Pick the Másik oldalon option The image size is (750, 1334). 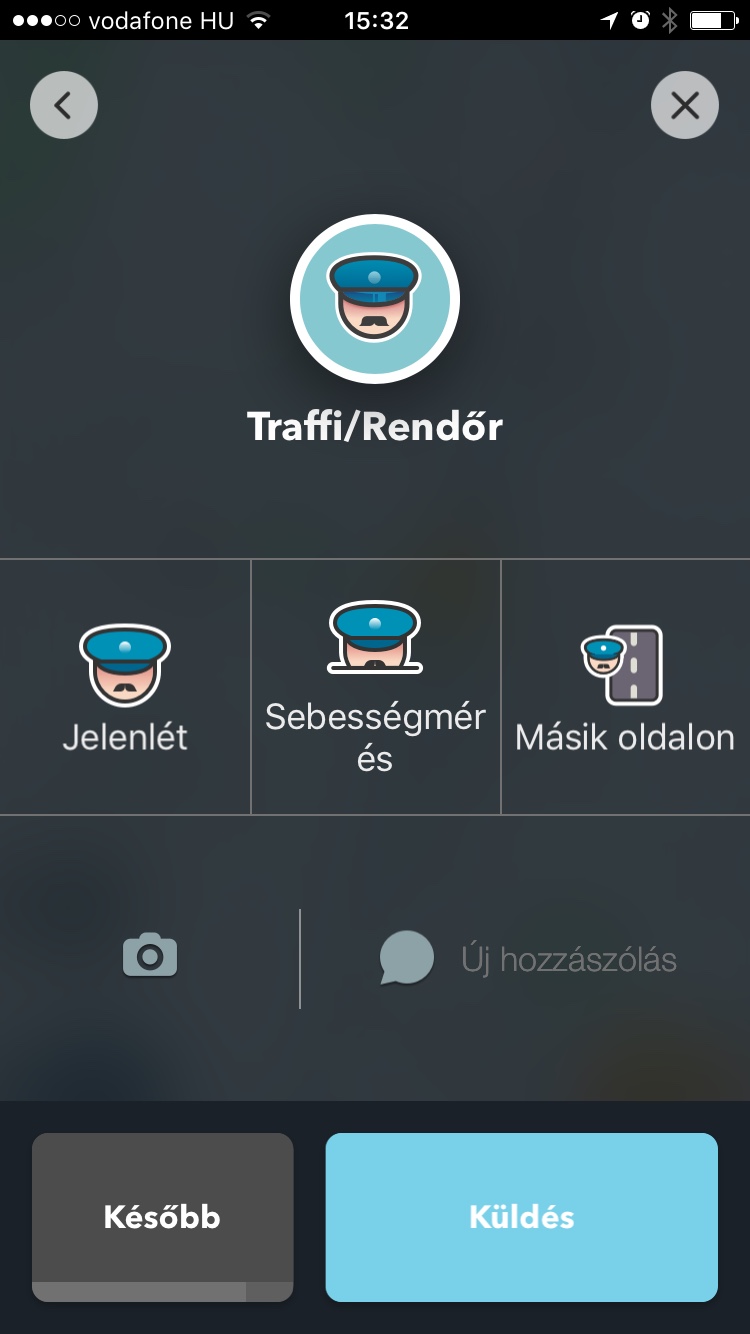pyautogui.click(x=626, y=687)
